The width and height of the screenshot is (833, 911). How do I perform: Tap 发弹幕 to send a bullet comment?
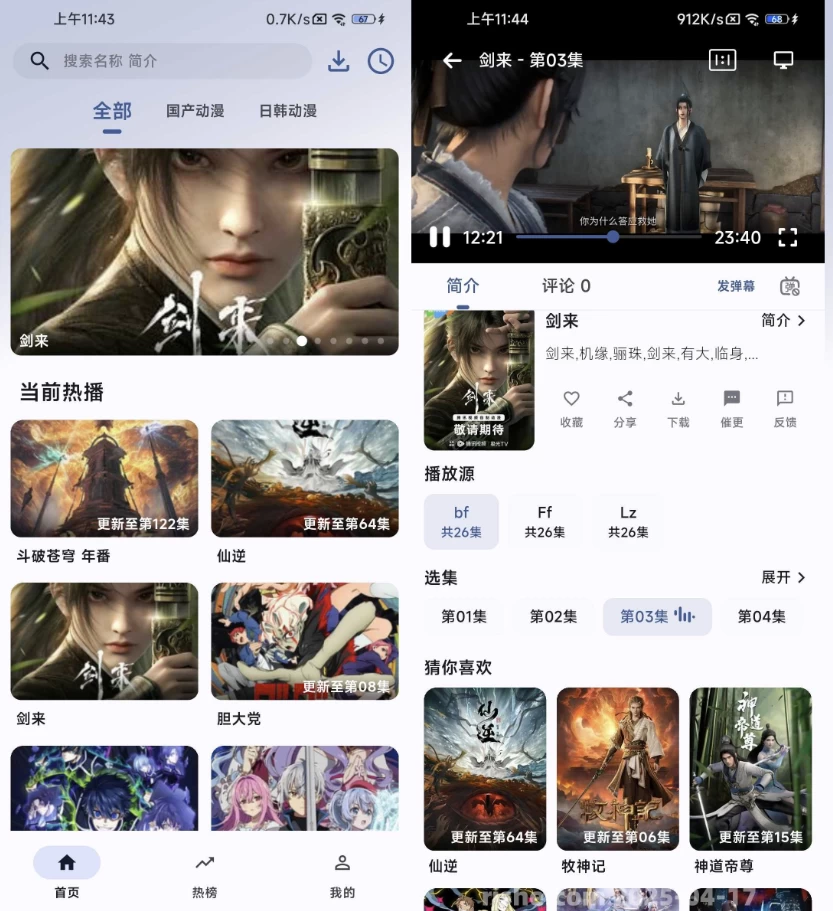click(736, 286)
